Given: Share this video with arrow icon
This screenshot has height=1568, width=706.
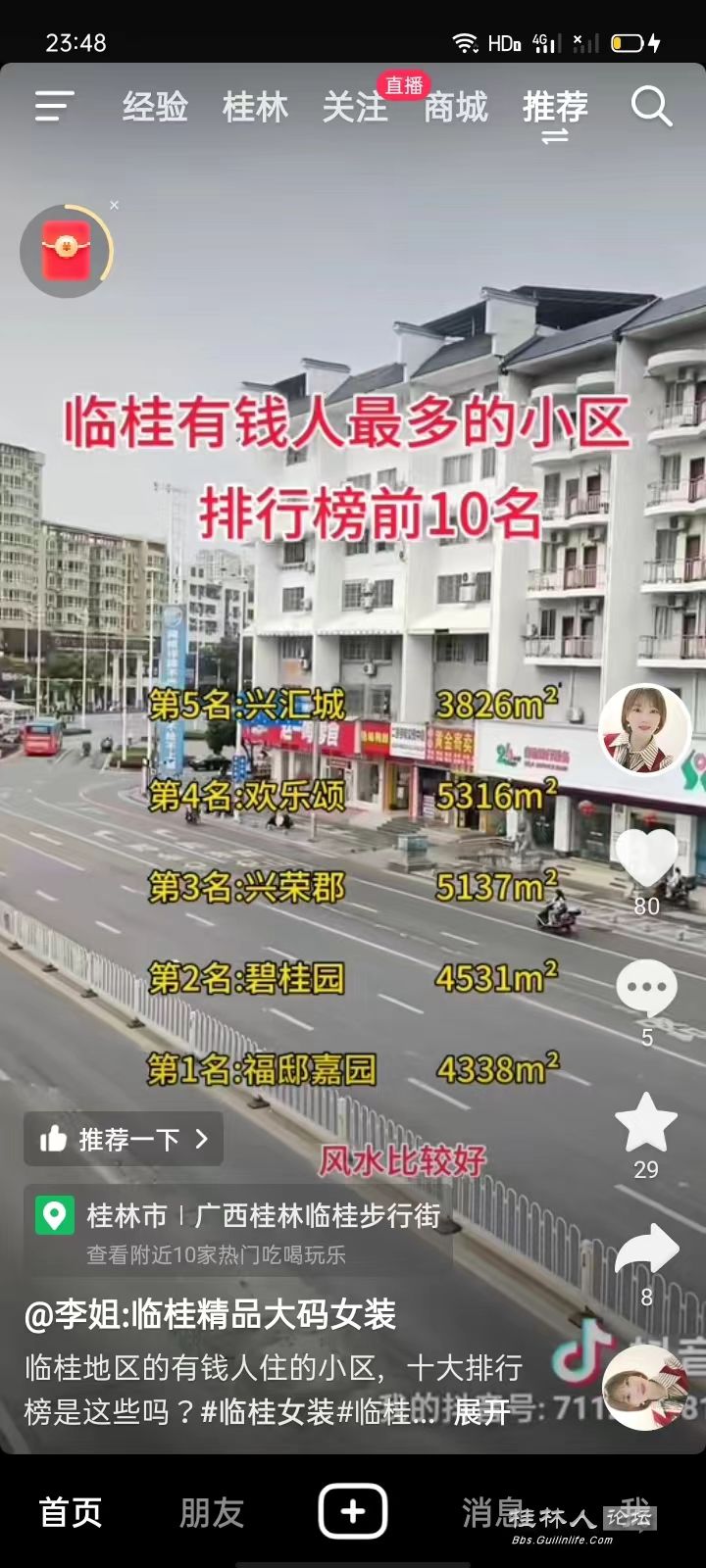Looking at the screenshot, I should (646, 1250).
